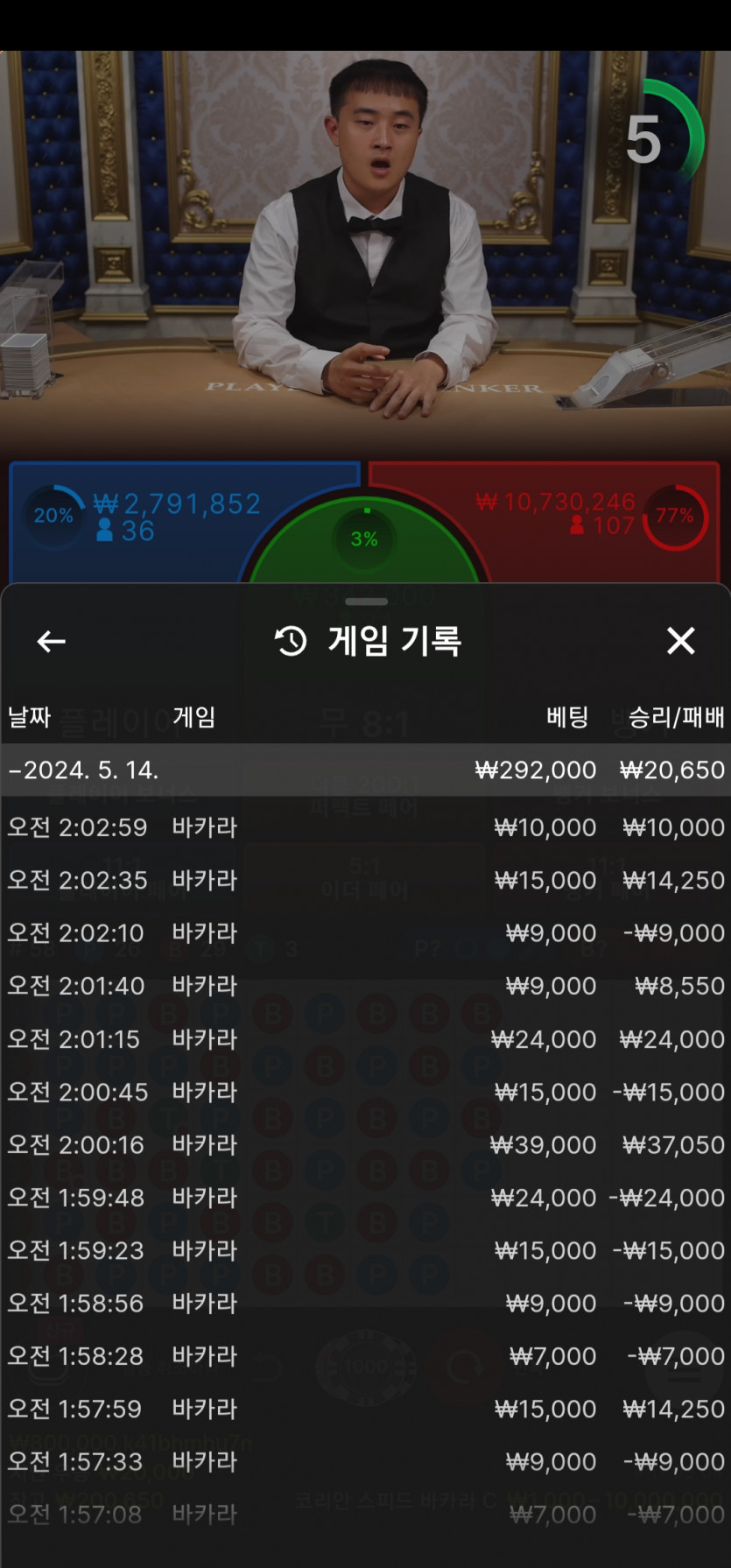The height and width of the screenshot is (1568, 731).
Task: Collapse the 2024. 5. 14. date group
Action: click(x=366, y=770)
